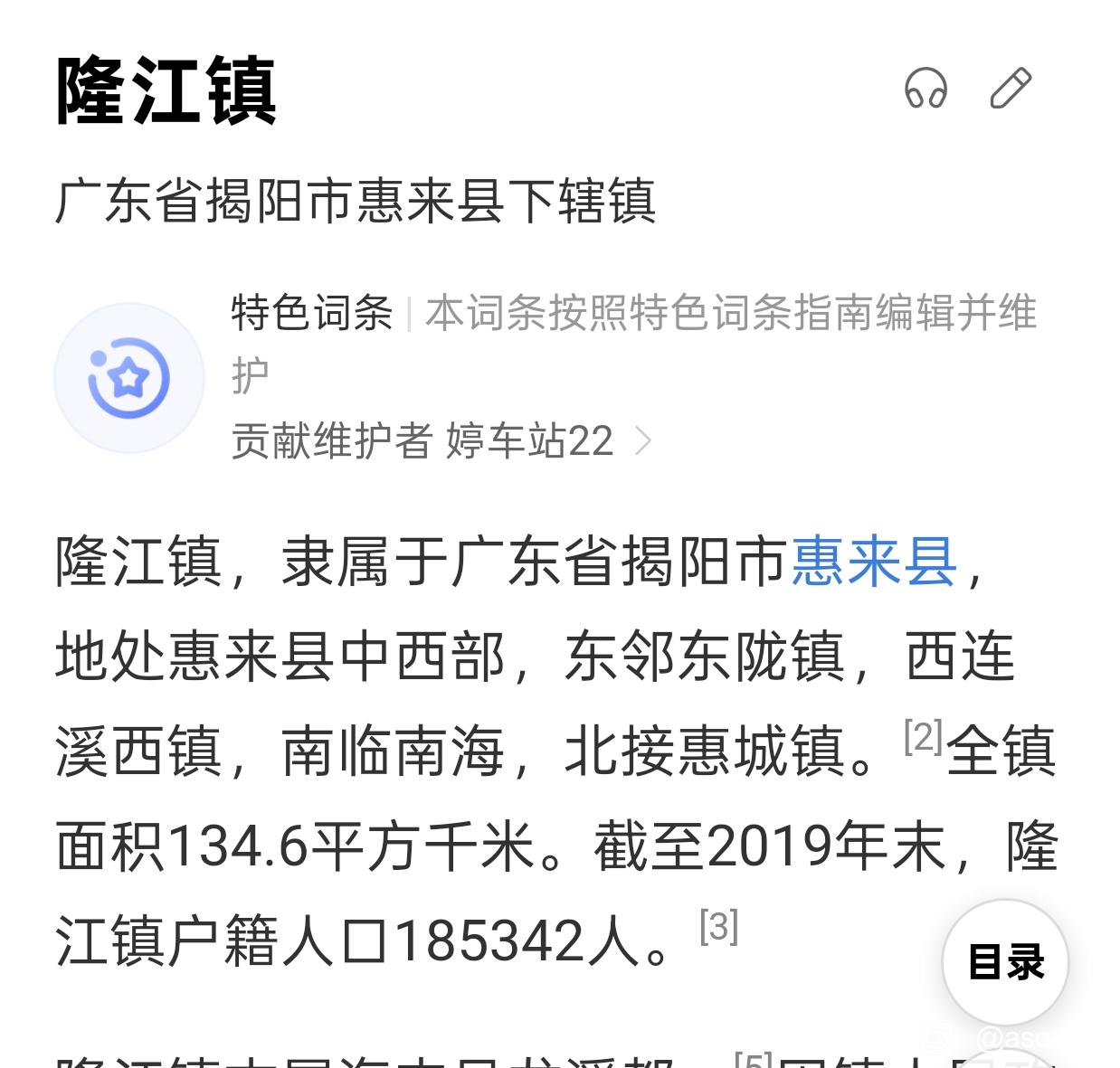Tap the headphone icon to listen to entry
This screenshot has height=1068, width=1120.
click(925, 89)
